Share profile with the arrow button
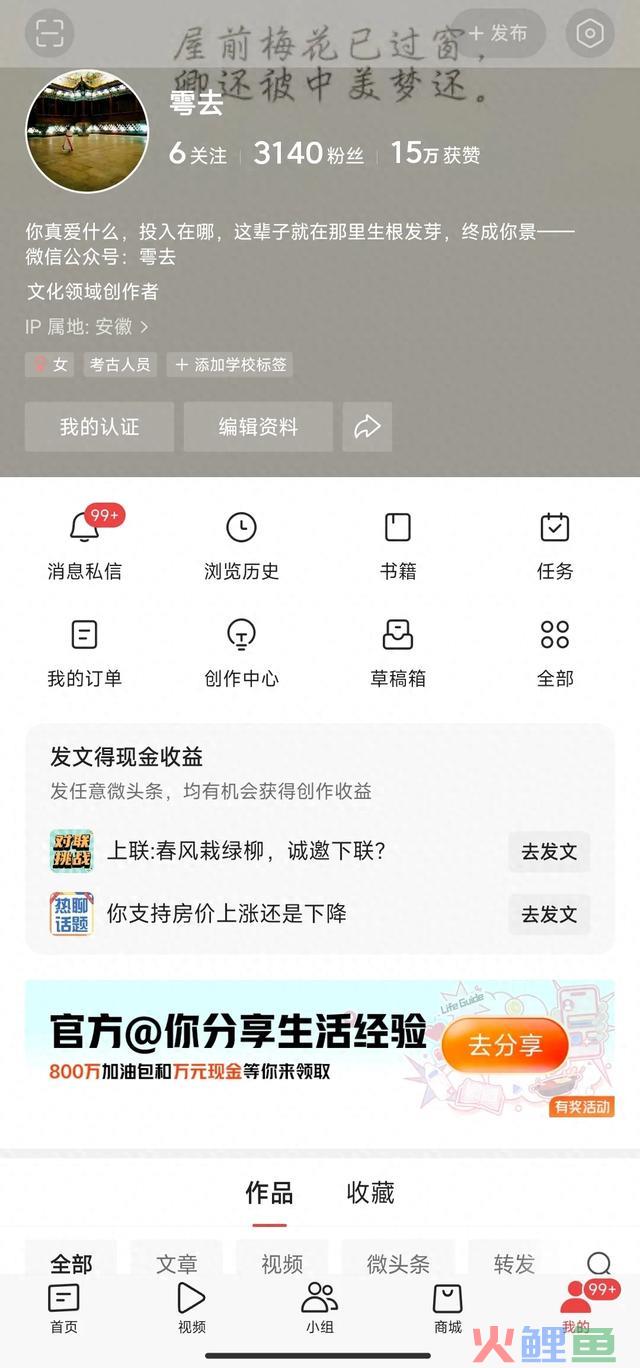The image size is (640, 1368). point(367,427)
